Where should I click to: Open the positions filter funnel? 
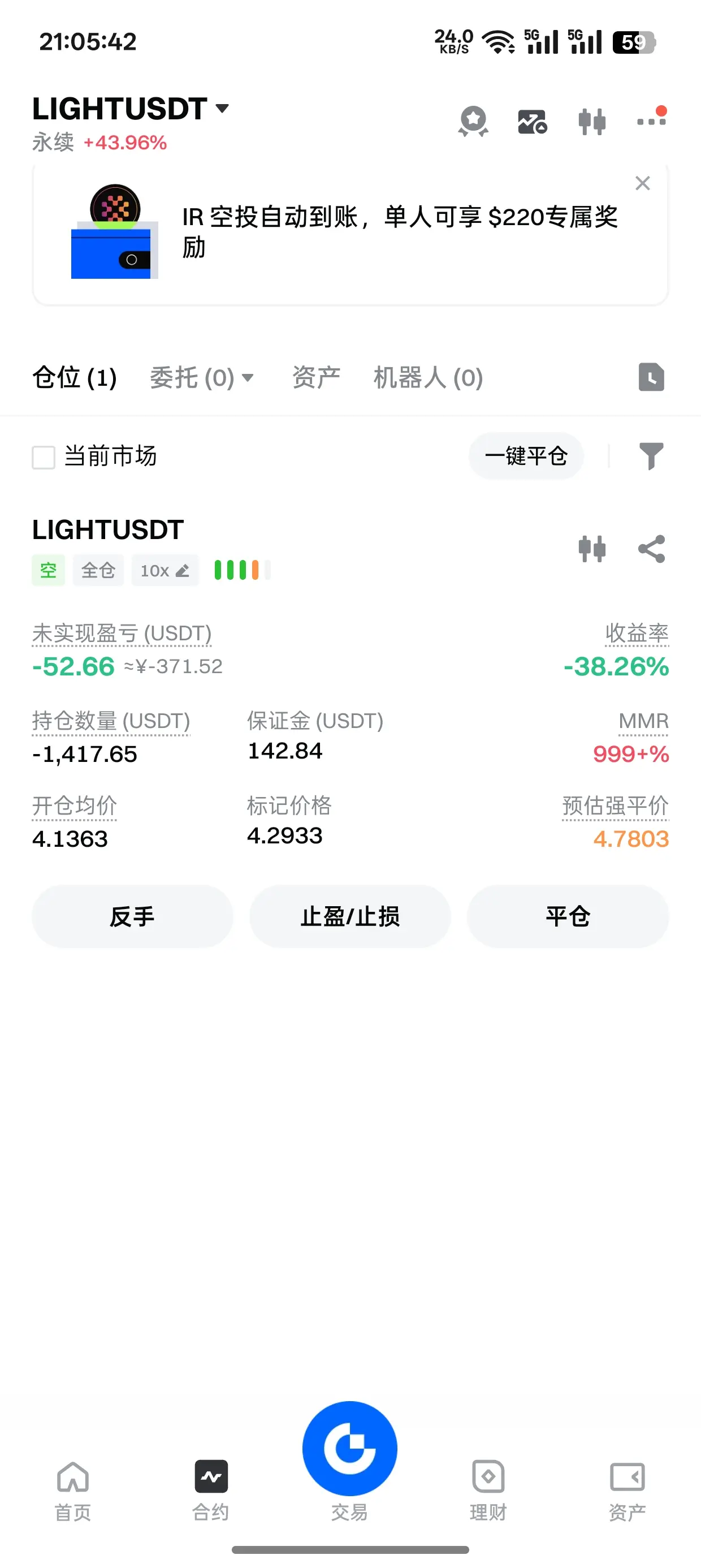[651, 456]
